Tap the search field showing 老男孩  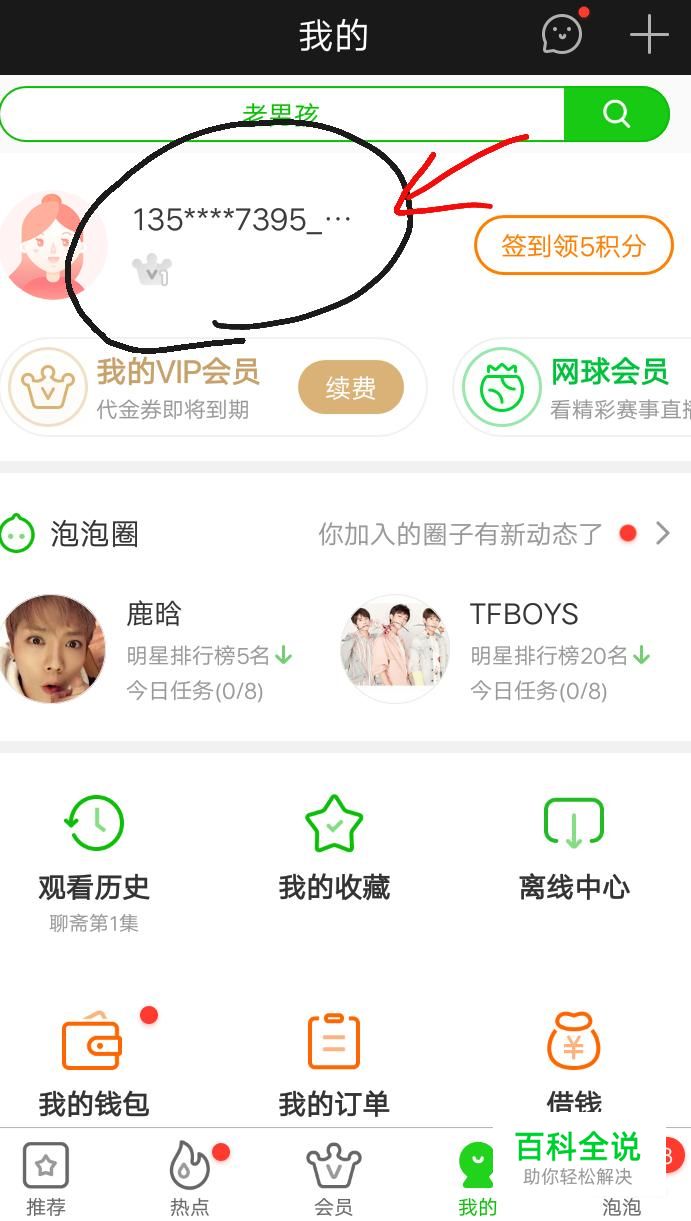tap(282, 114)
